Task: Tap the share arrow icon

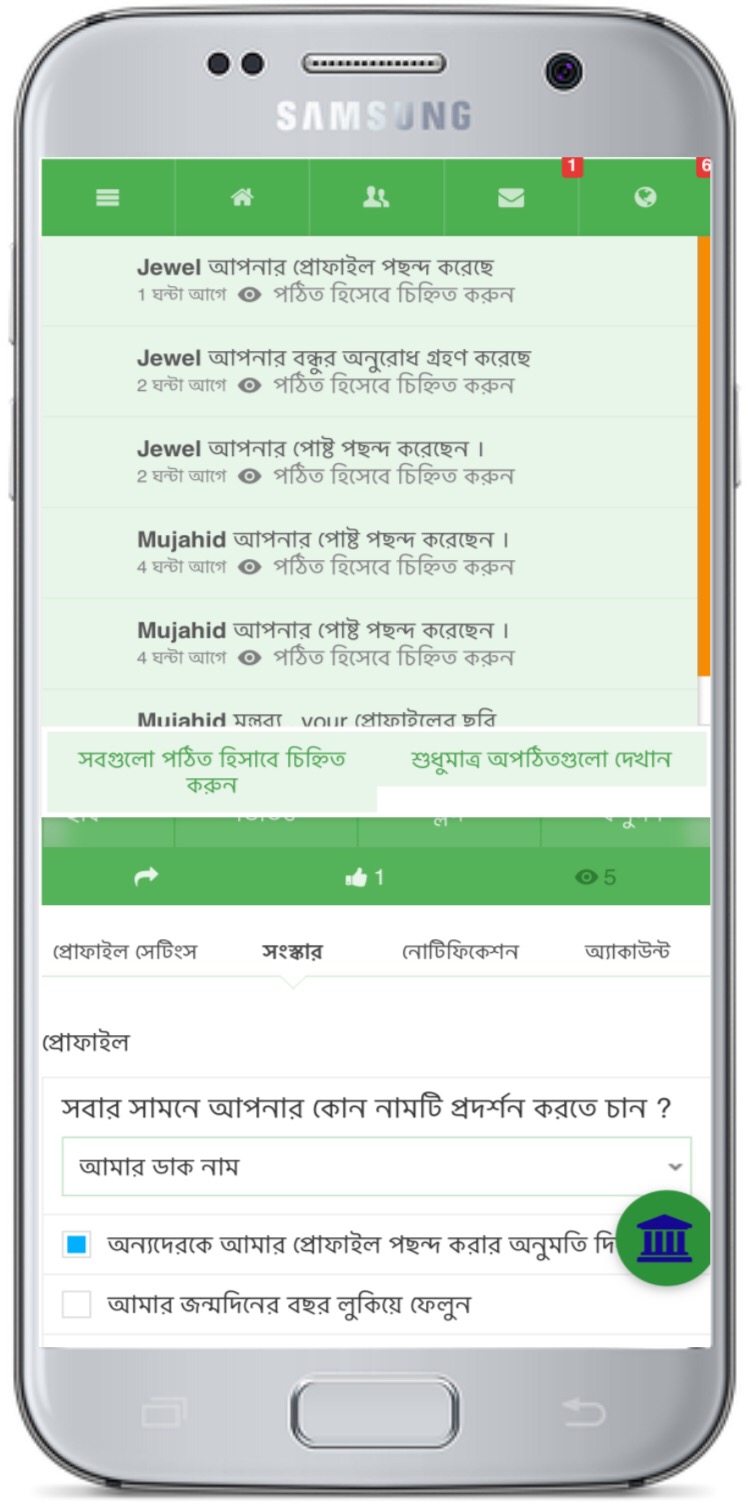Action: pos(146,877)
